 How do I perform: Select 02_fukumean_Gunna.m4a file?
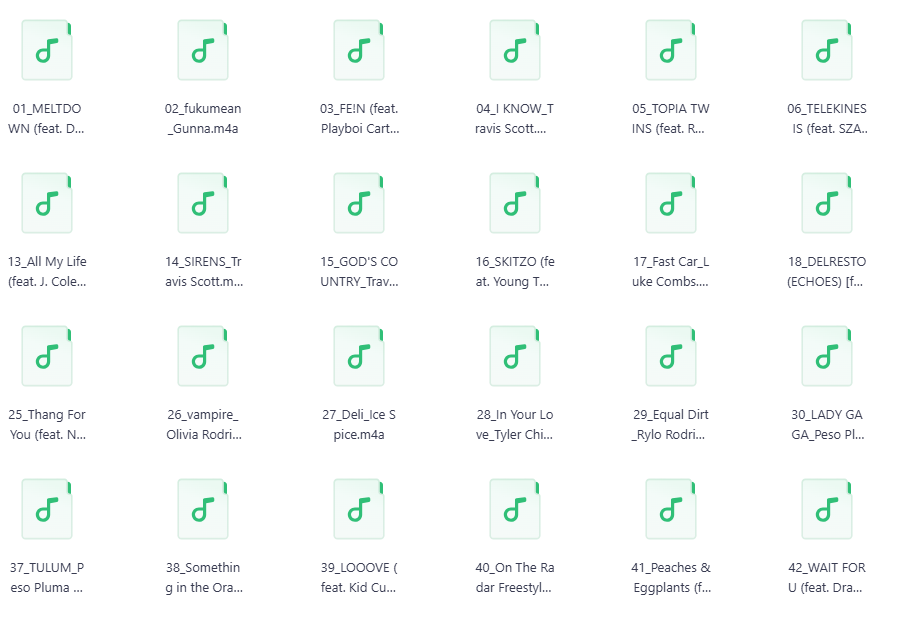203,51
